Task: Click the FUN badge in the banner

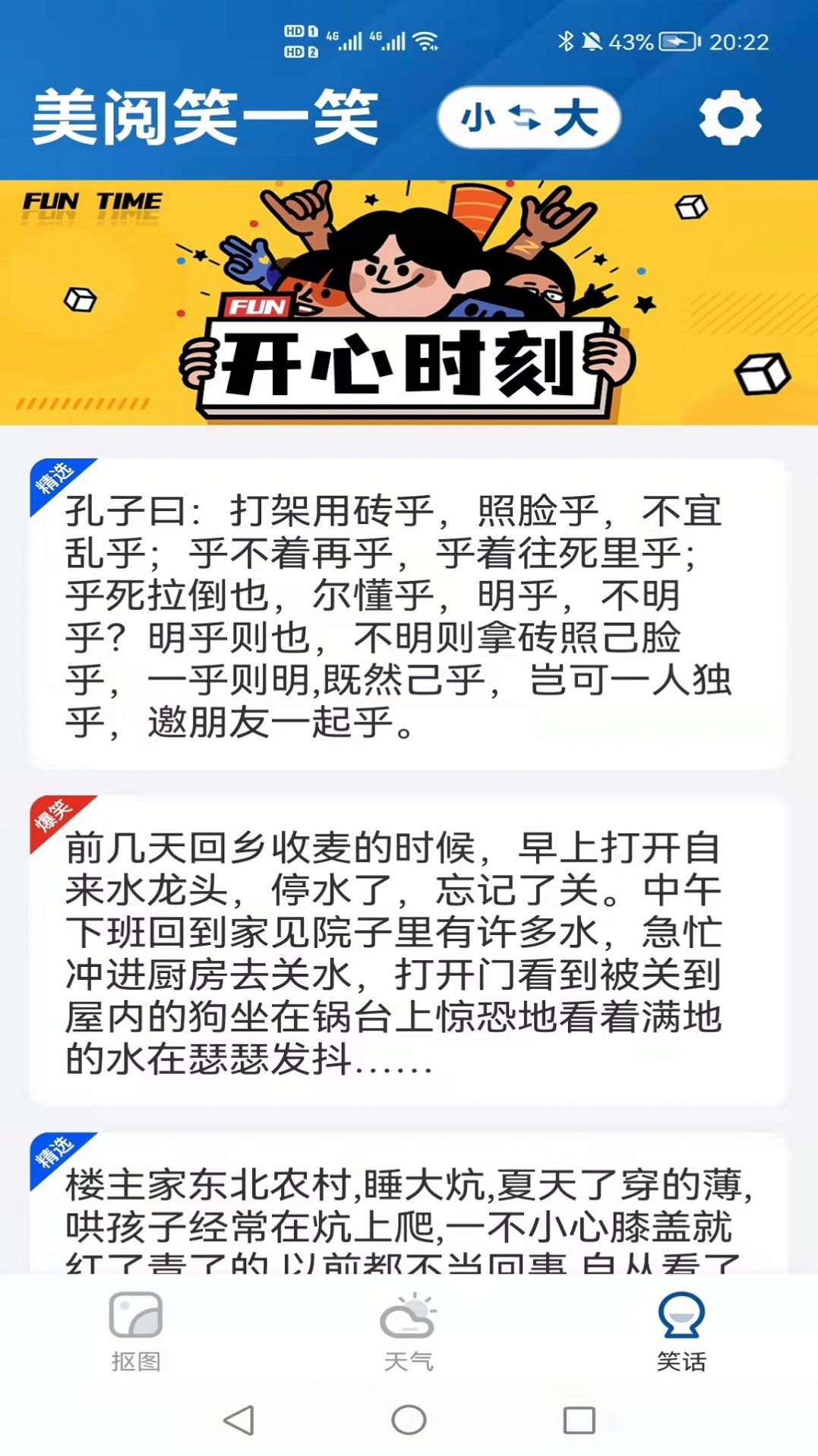Action: tap(257, 308)
